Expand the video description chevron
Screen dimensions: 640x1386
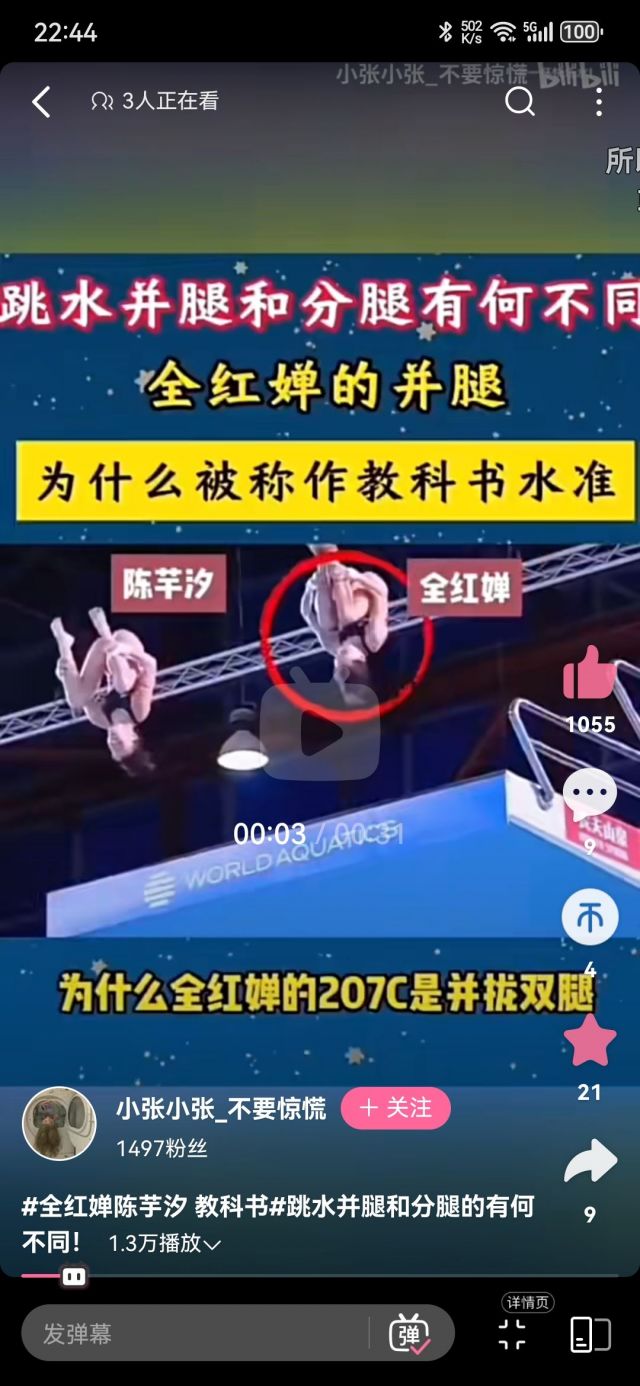coord(211,1244)
